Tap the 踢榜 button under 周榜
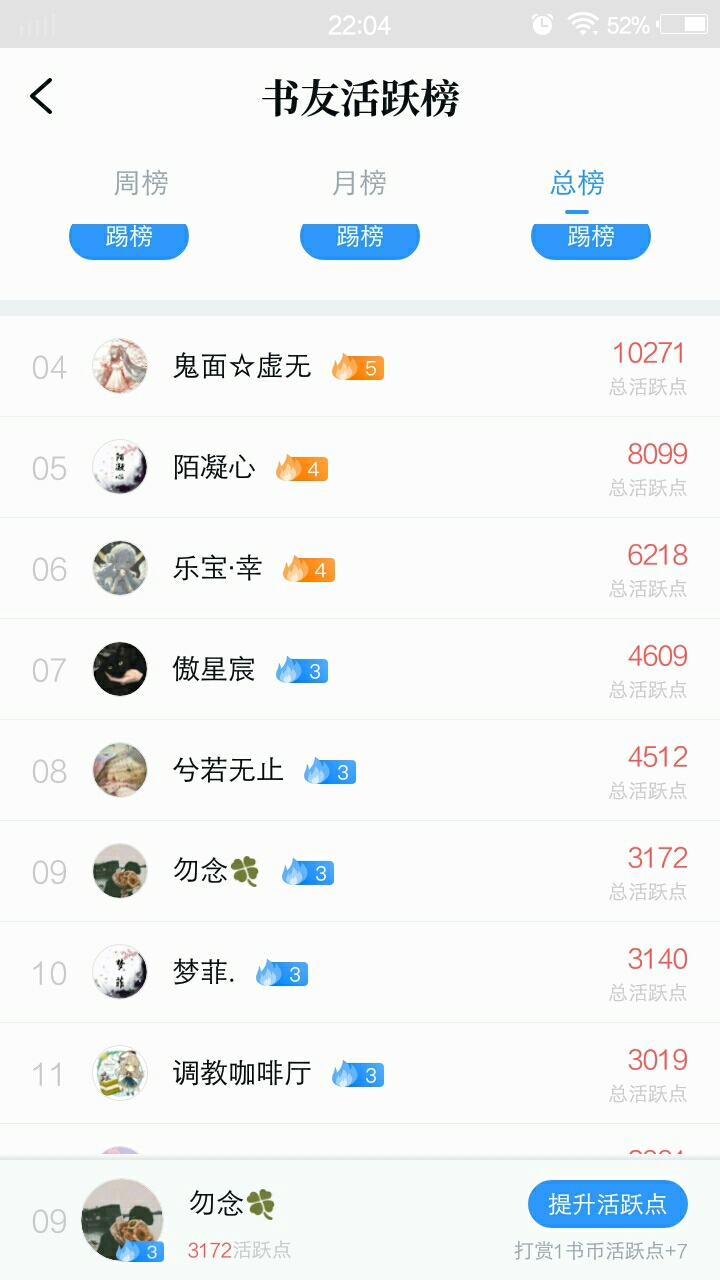The width and height of the screenshot is (720, 1280). pos(129,239)
